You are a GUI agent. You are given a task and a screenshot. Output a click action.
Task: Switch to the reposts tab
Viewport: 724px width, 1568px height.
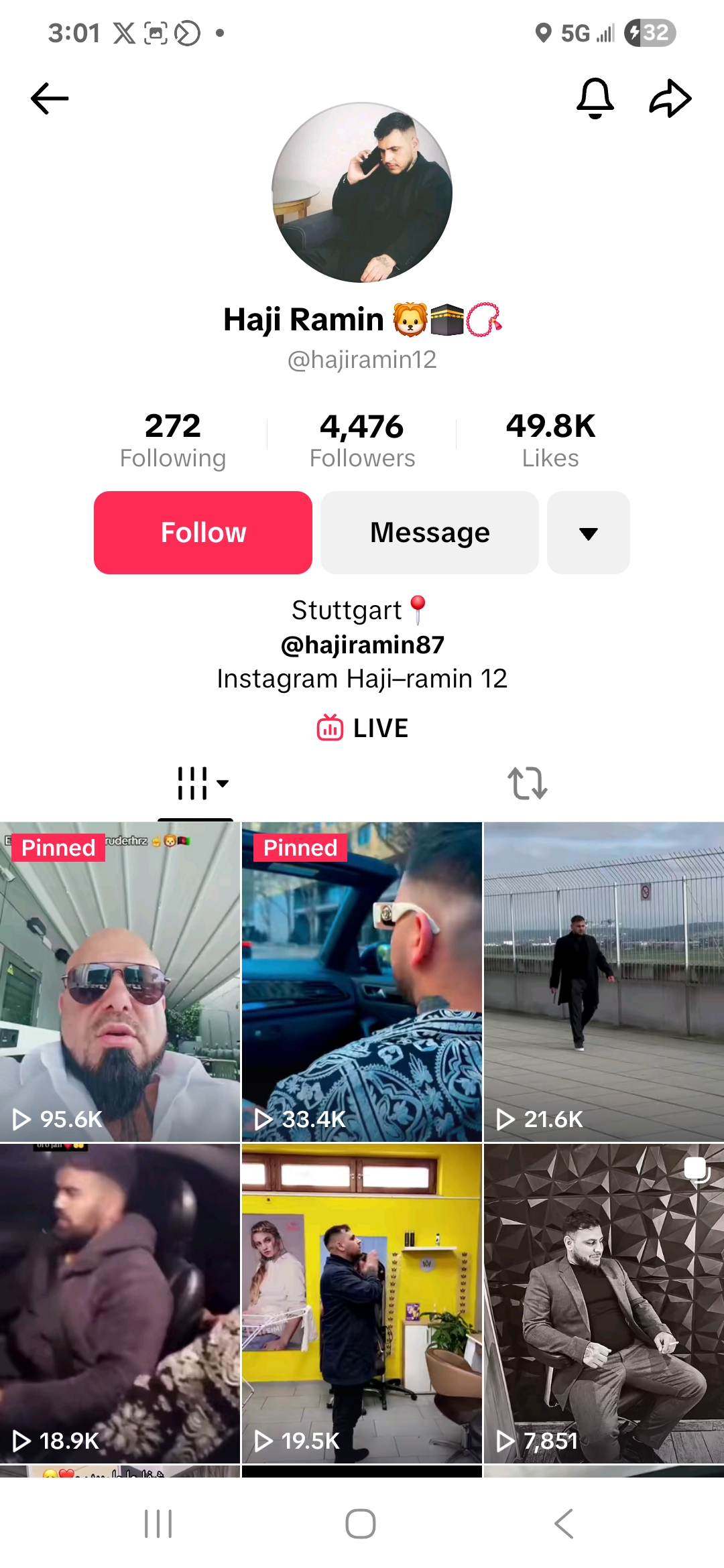coord(528,783)
